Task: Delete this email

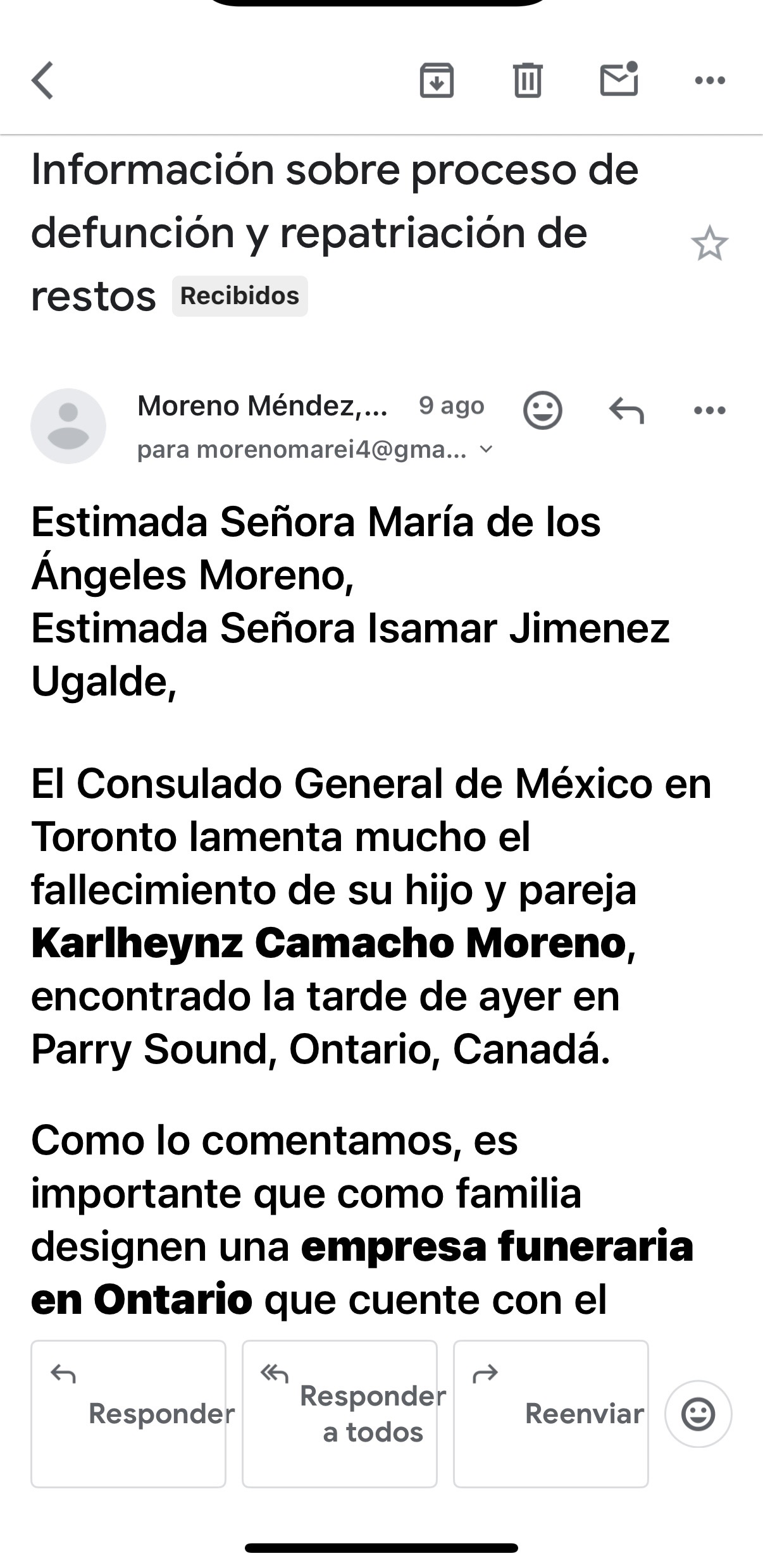Action: 527,80
